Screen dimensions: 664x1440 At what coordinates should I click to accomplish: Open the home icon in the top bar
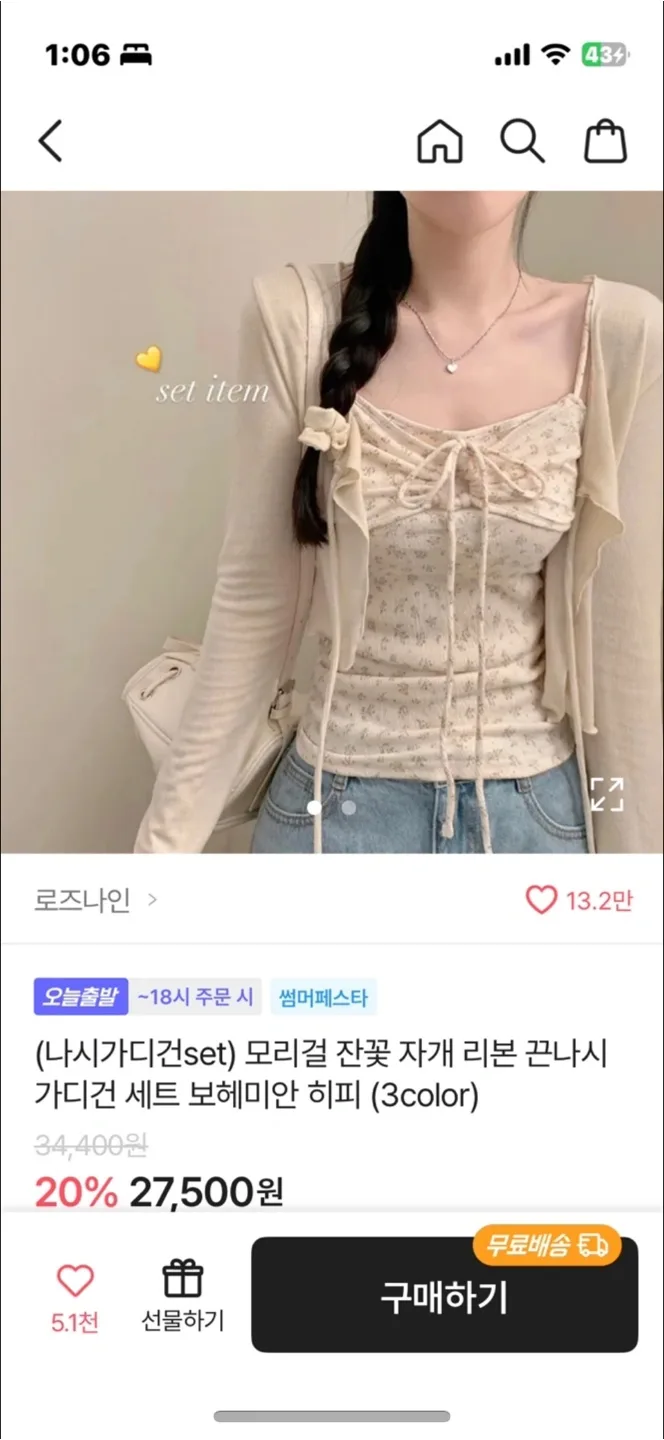point(440,141)
